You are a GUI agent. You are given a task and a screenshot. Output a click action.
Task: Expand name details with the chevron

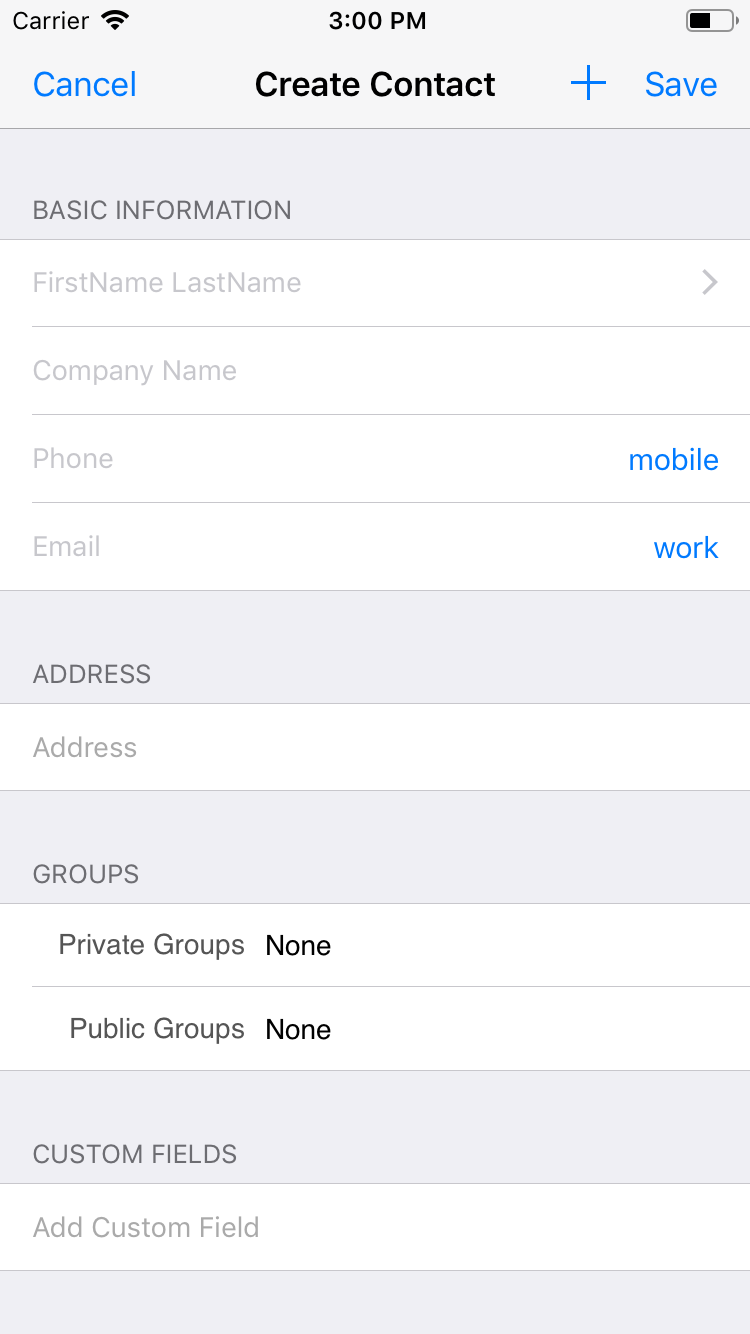point(709,283)
